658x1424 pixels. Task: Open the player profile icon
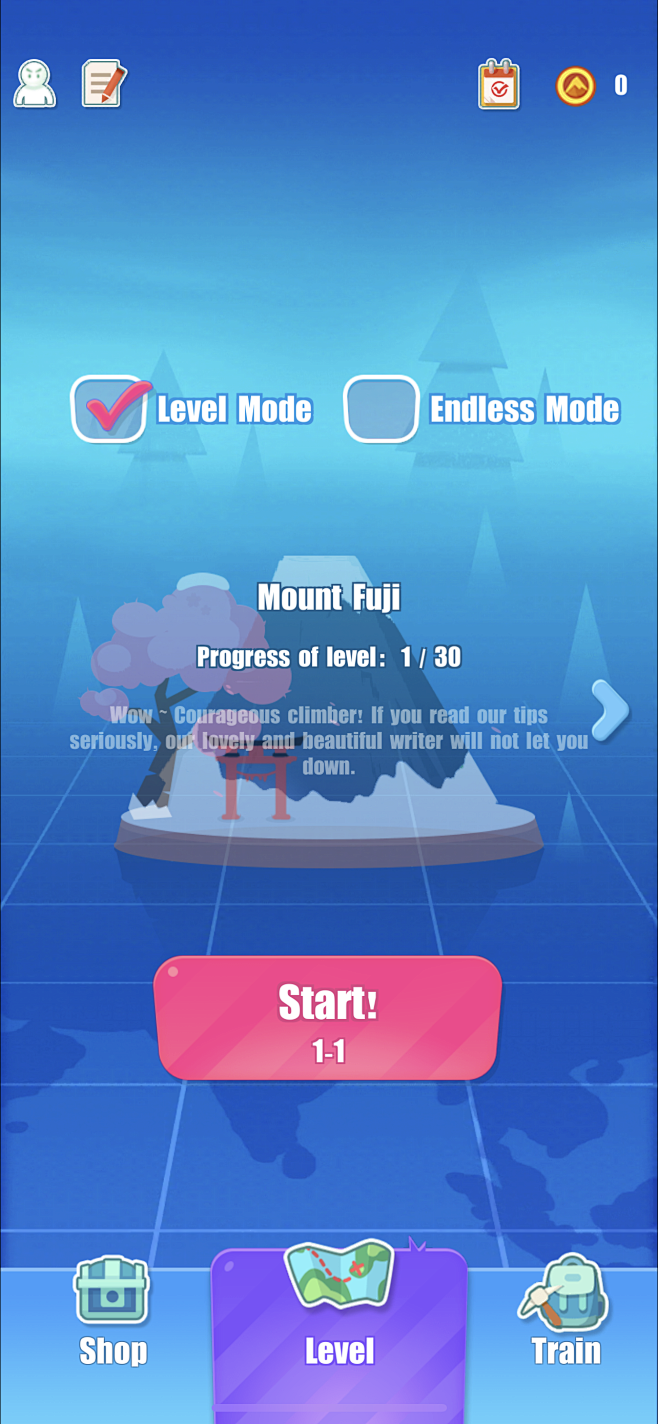(x=35, y=84)
